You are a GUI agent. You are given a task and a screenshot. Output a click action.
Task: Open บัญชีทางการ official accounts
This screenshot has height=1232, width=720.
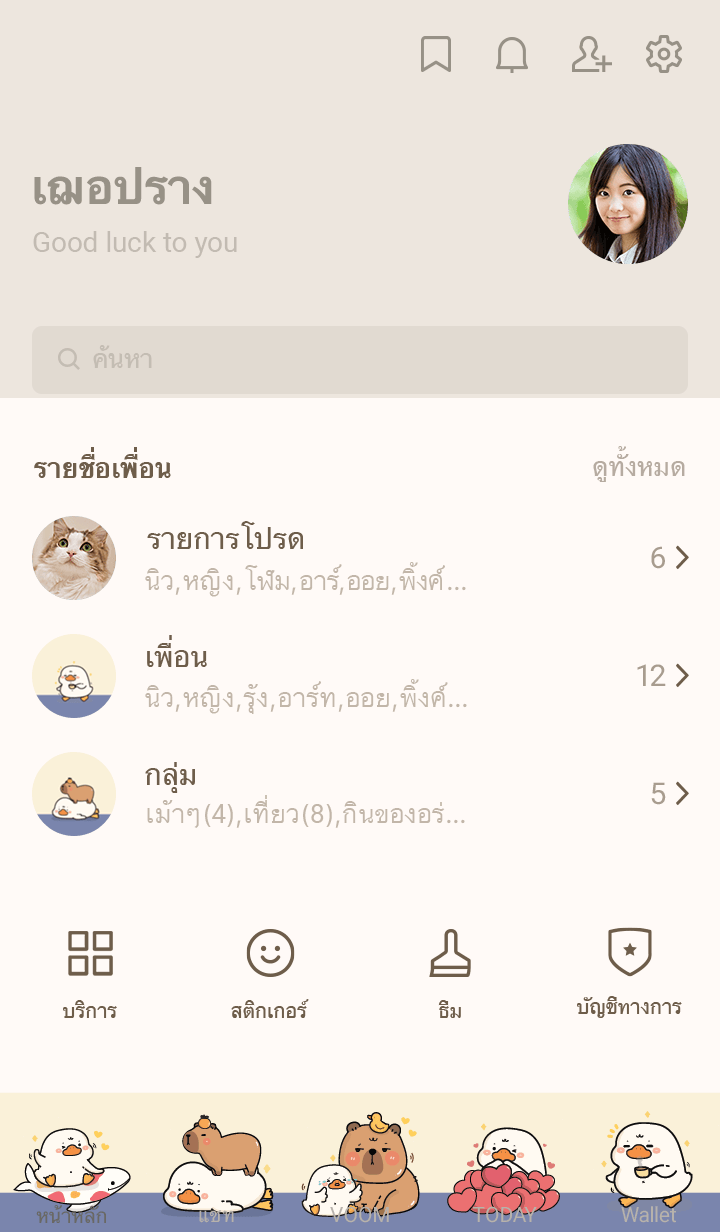coord(629,972)
